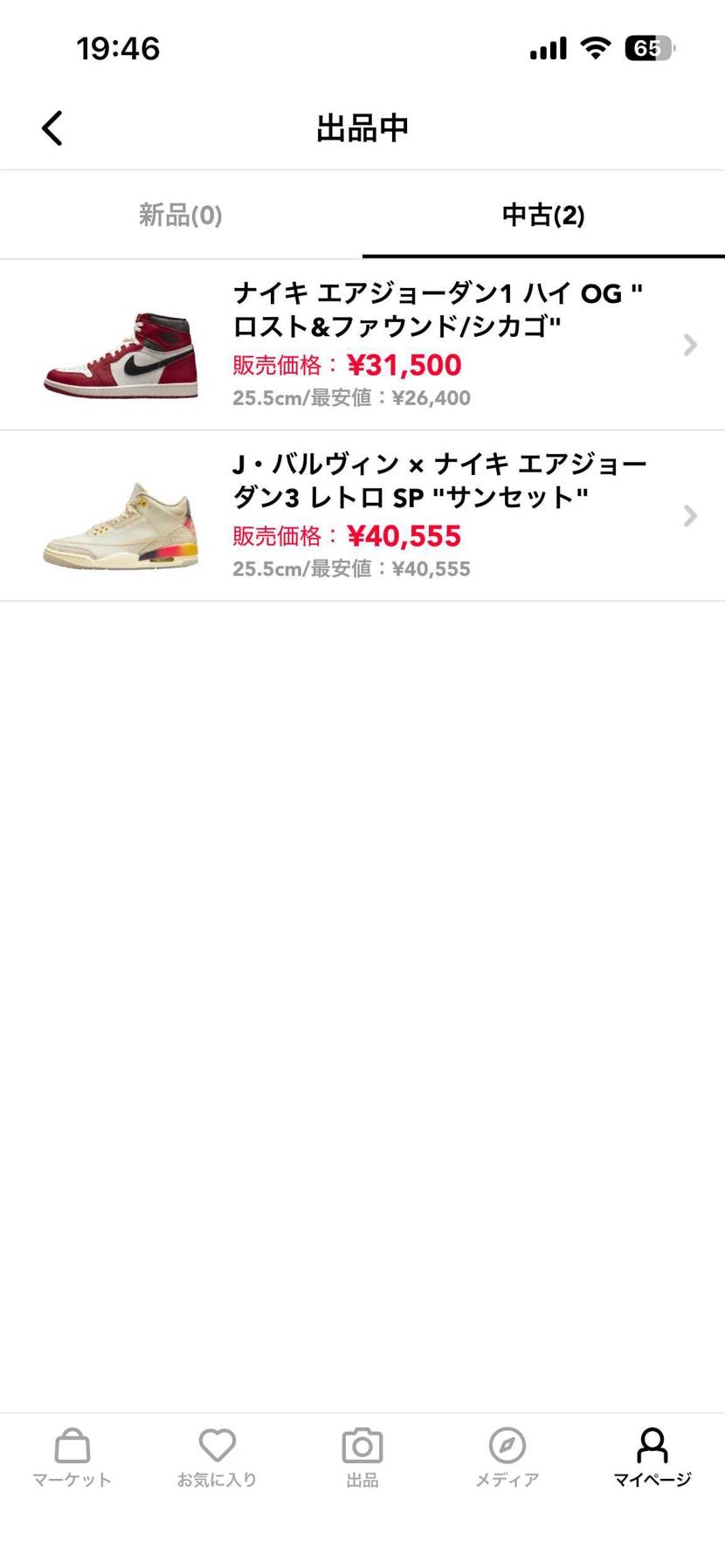Viewport: 725px width, 1568px height.
Task: Tap the Air Jordan 1 sneaker thumbnail
Action: (x=120, y=349)
